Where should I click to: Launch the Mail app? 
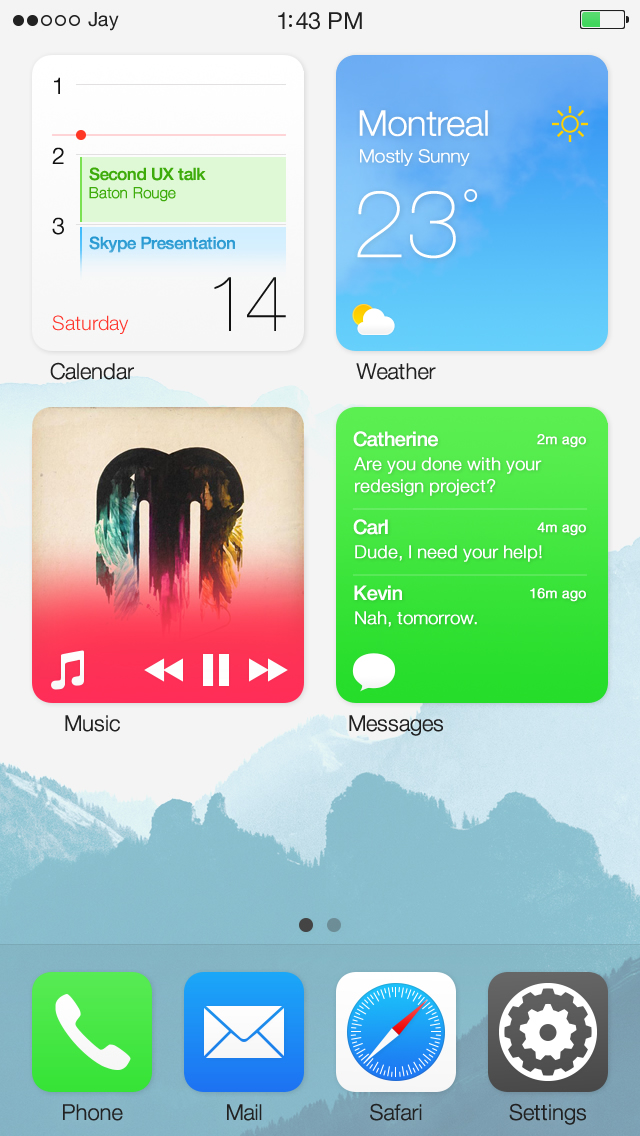coord(244,1032)
